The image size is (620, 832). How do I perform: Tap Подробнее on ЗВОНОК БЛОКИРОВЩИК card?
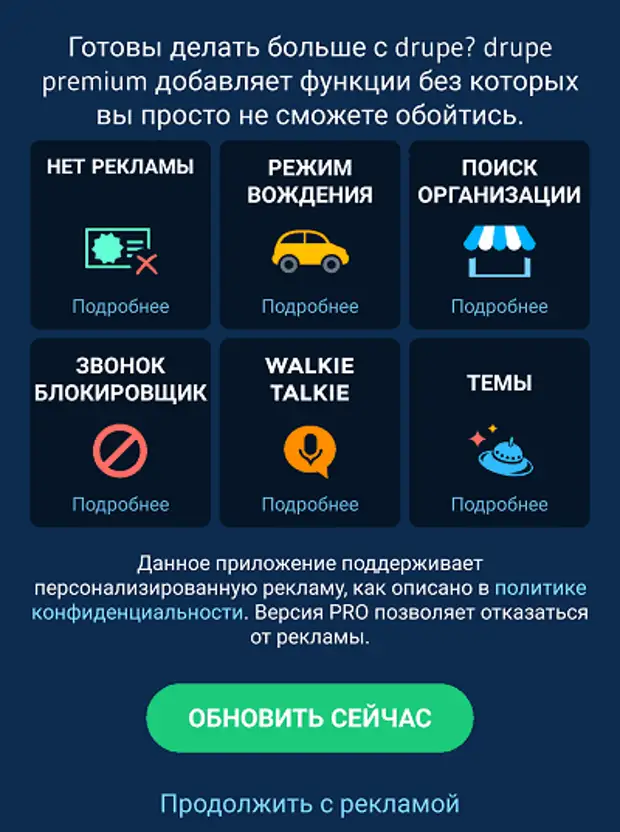[120, 505]
